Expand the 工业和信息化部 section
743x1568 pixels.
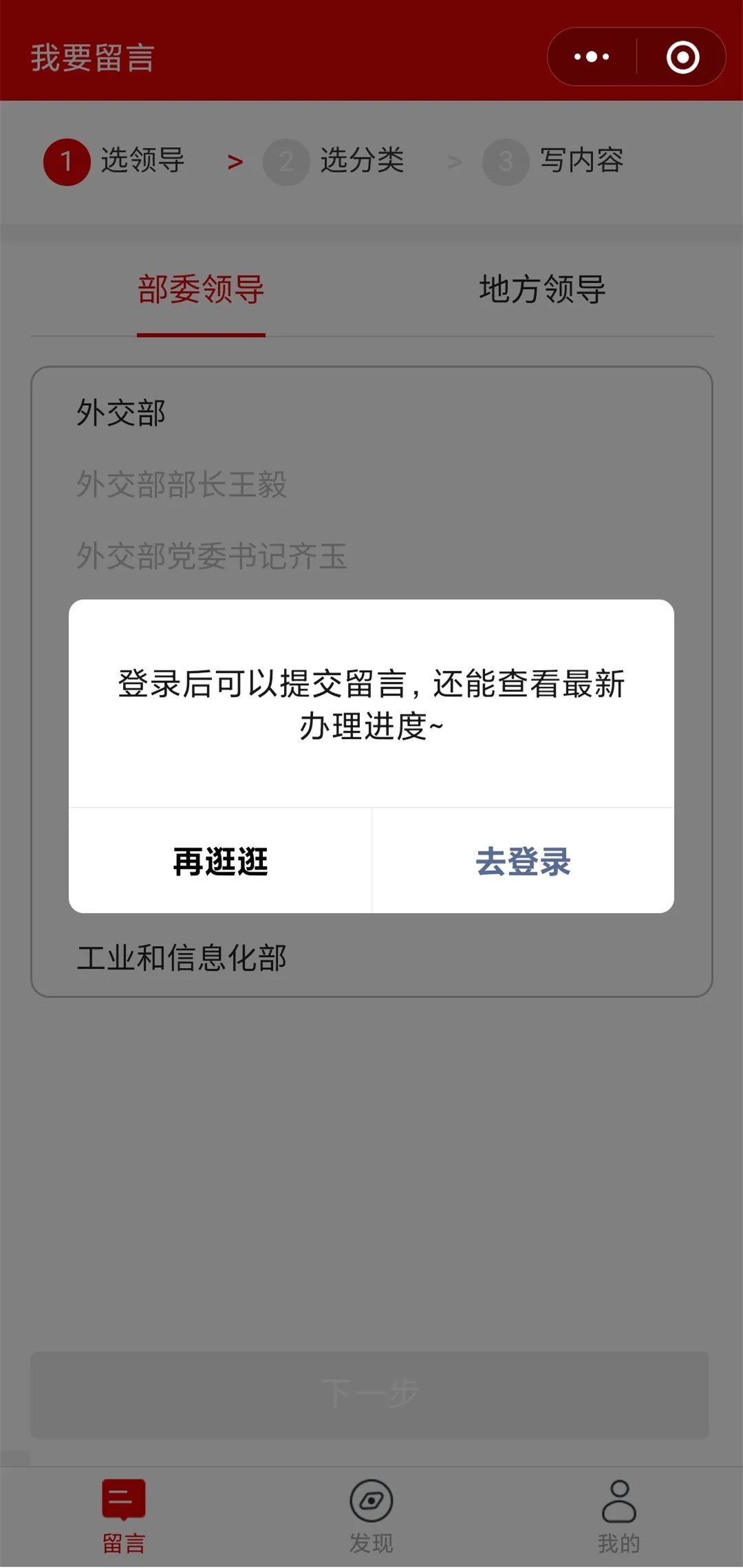click(x=182, y=958)
